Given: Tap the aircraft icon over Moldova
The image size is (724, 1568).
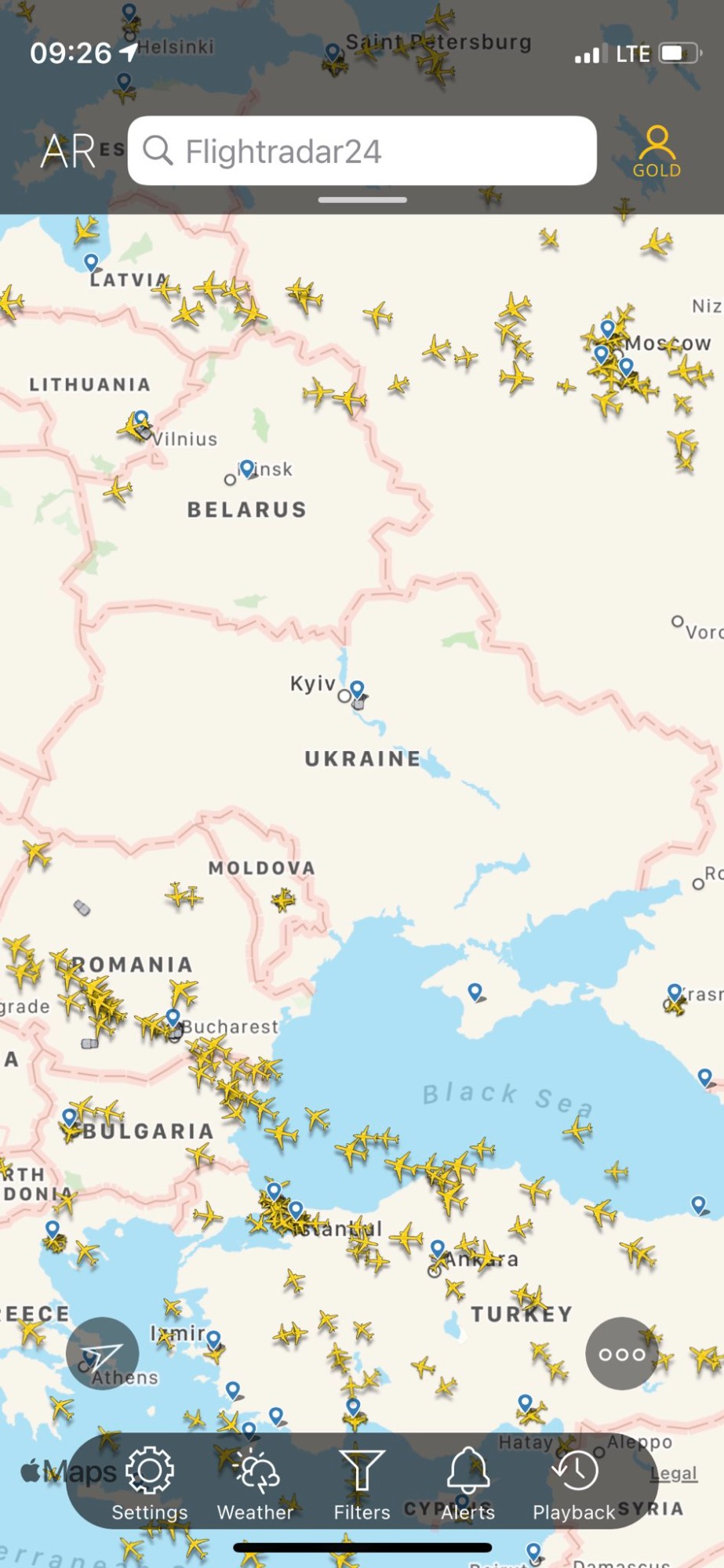Looking at the screenshot, I should tap(283, 899).
